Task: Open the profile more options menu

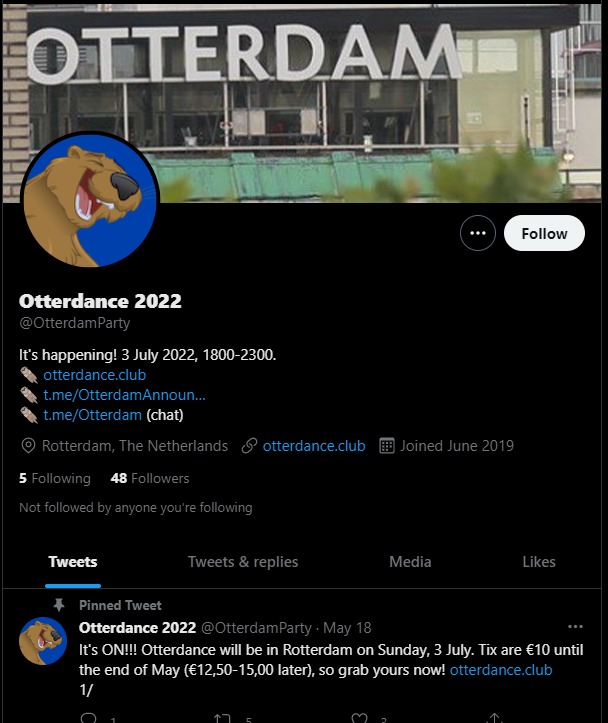Action: pyautogui.click(x=478, y=233)
